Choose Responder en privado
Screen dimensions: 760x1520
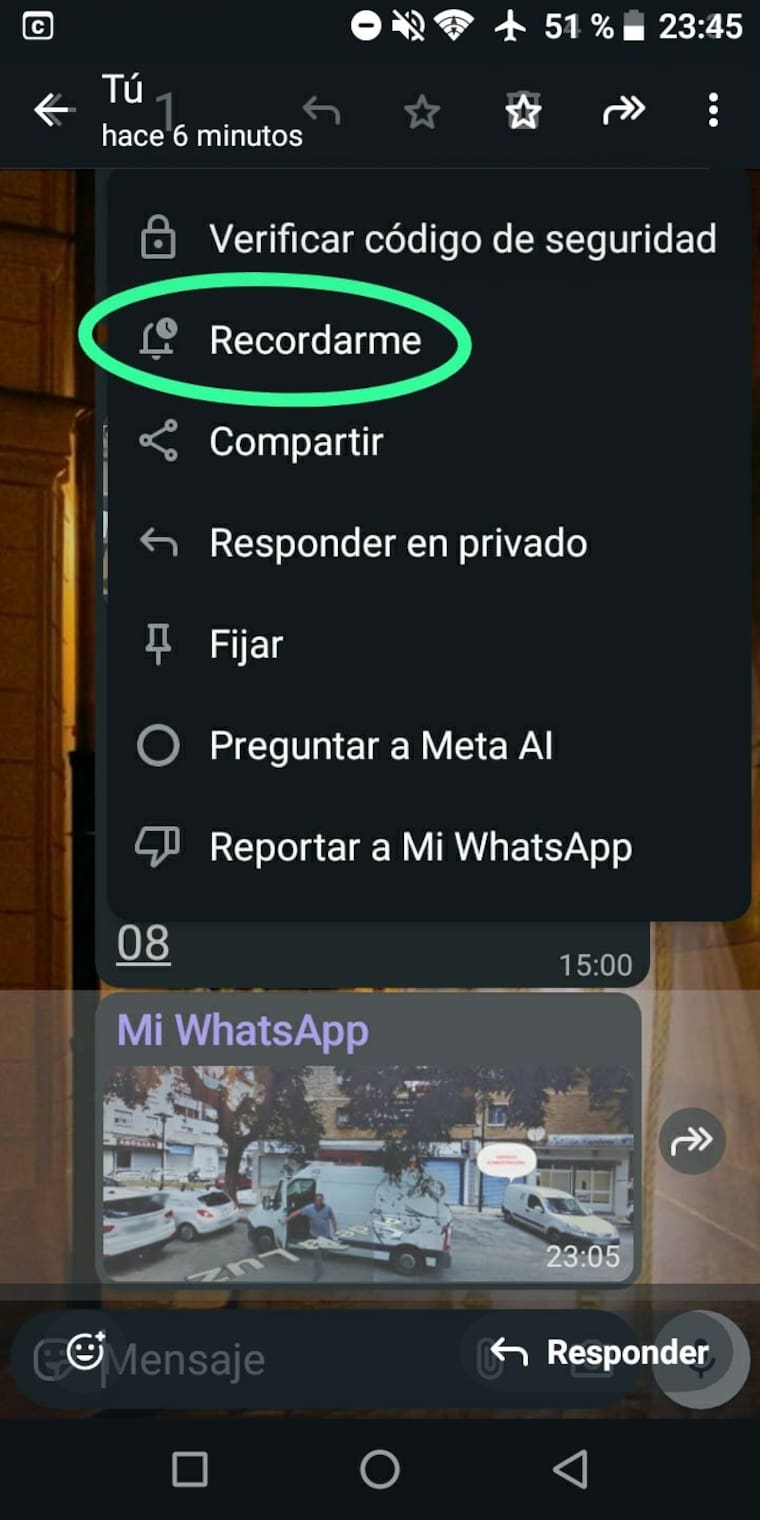coord(397,543)
